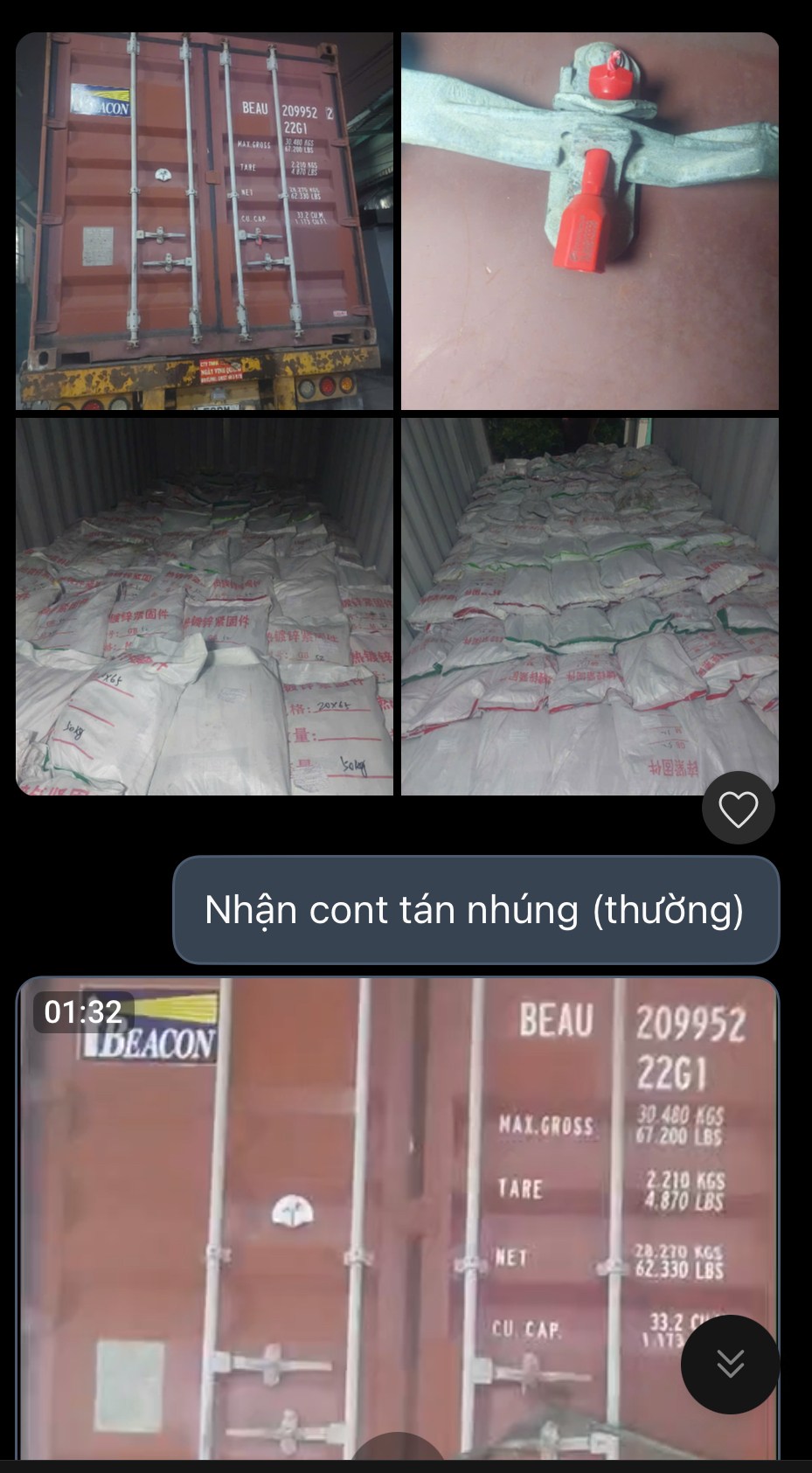Screen dimensions: 812x1473
Task: React with heart to the photo album
Action: pos(738,809)
